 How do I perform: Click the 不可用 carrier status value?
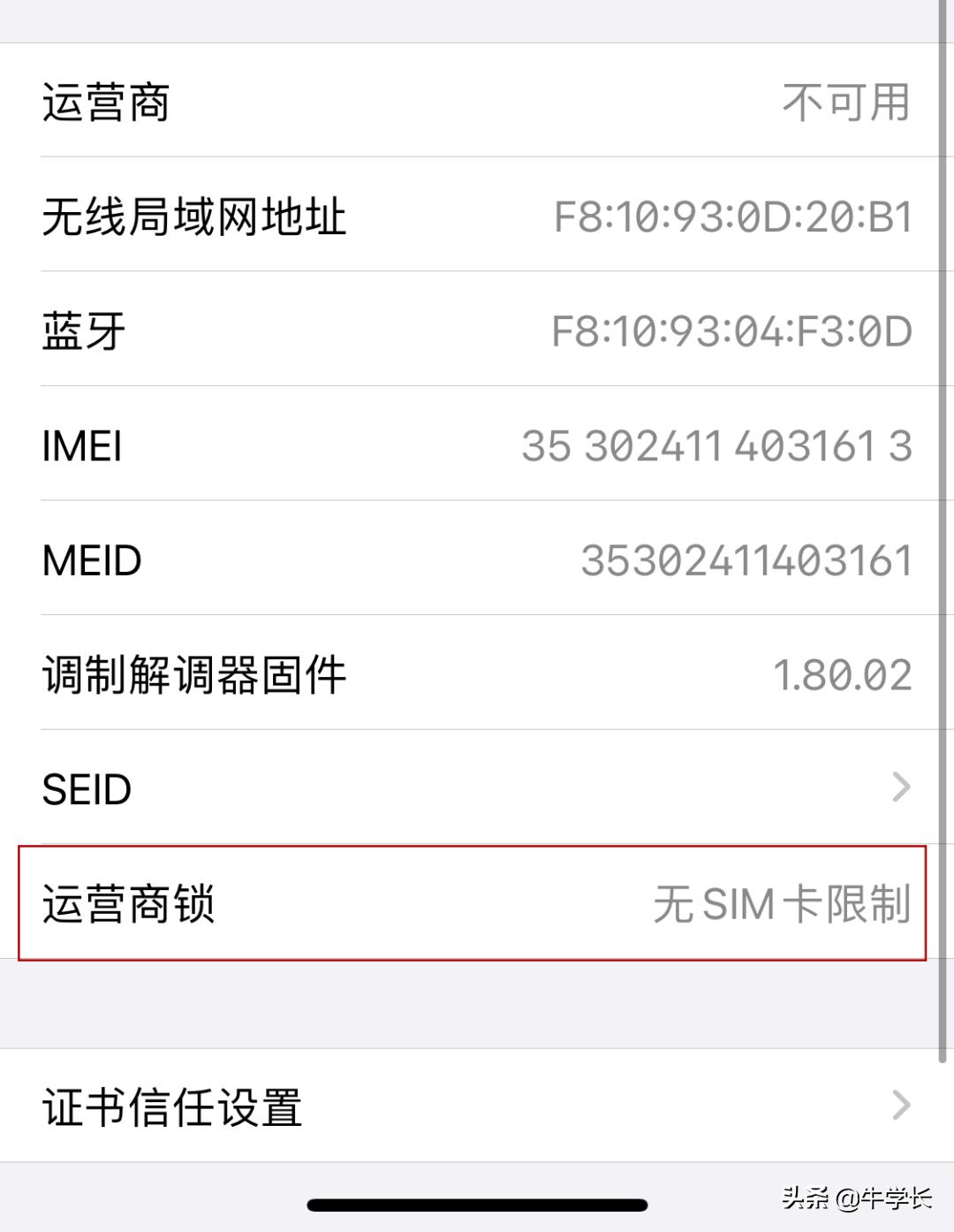pos(844,103)
